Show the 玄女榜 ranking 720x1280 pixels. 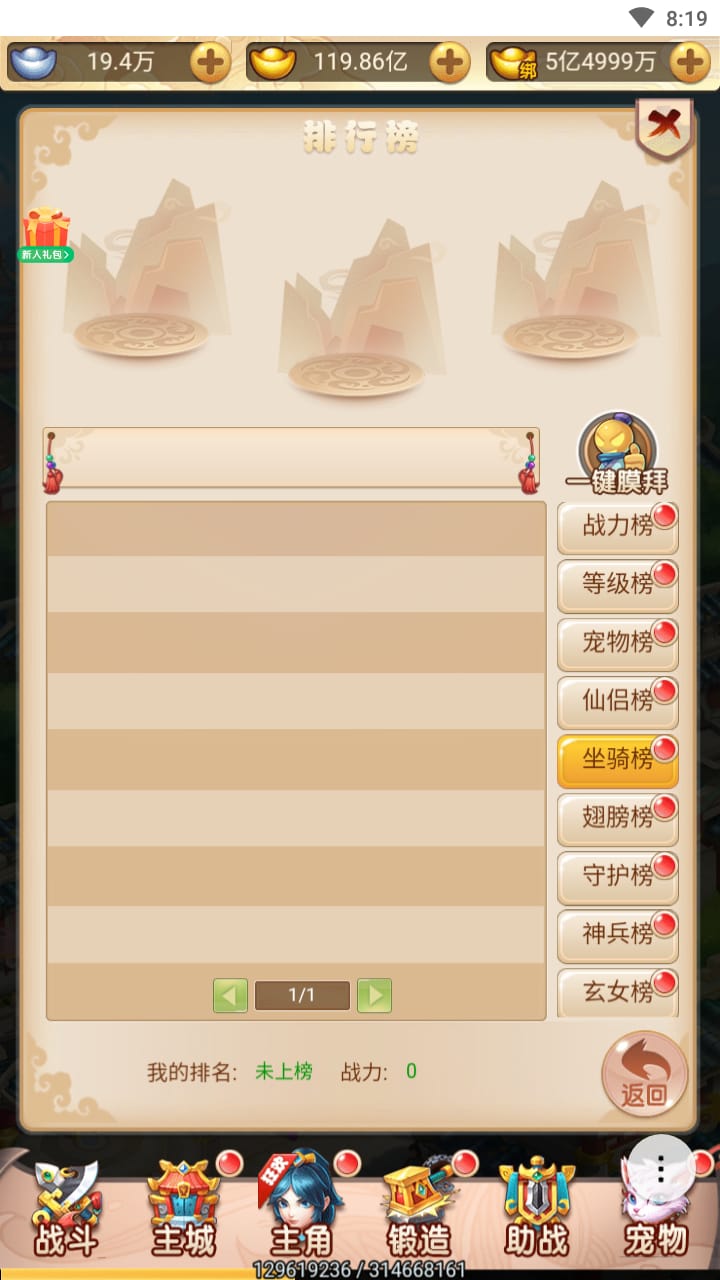coord(617,991)
